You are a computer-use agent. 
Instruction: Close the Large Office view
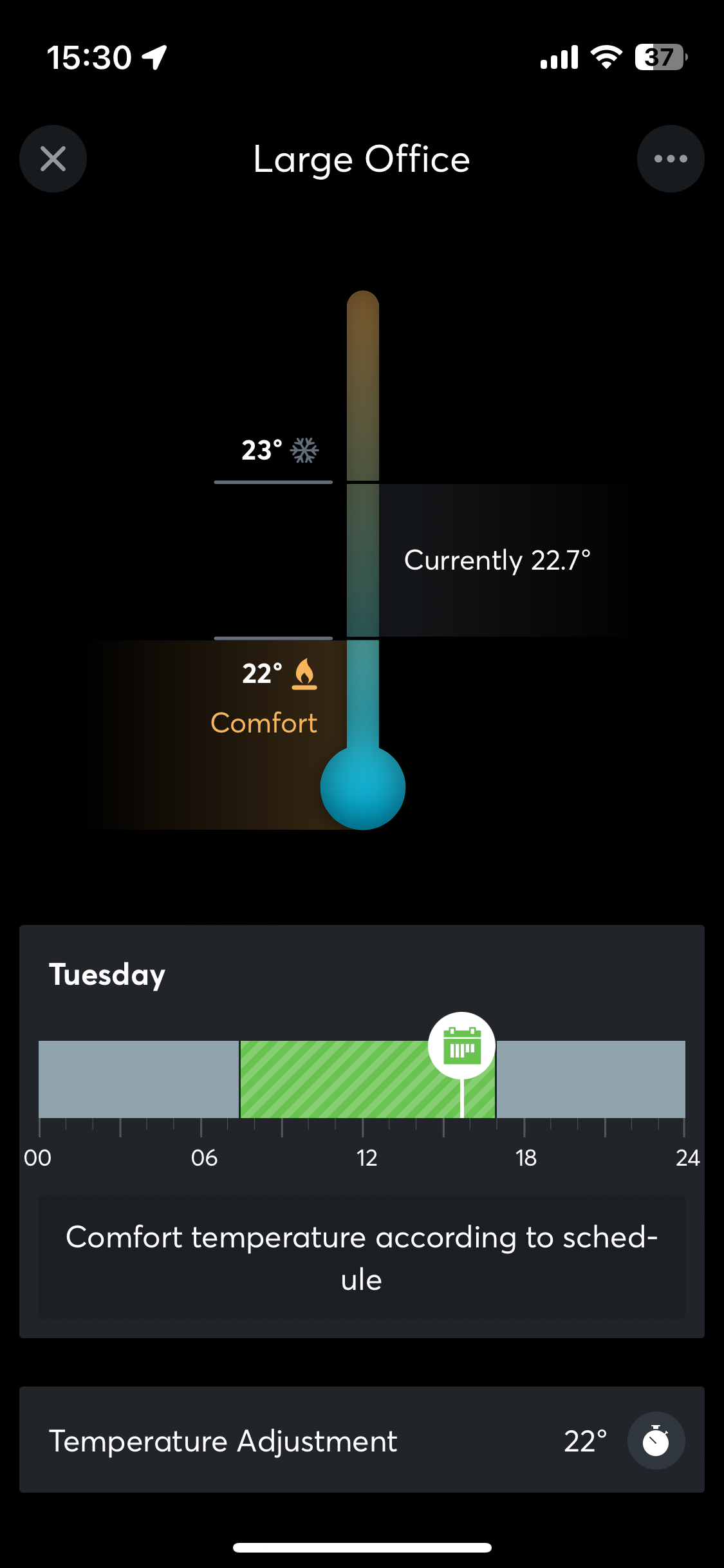[x=53, y=158]
